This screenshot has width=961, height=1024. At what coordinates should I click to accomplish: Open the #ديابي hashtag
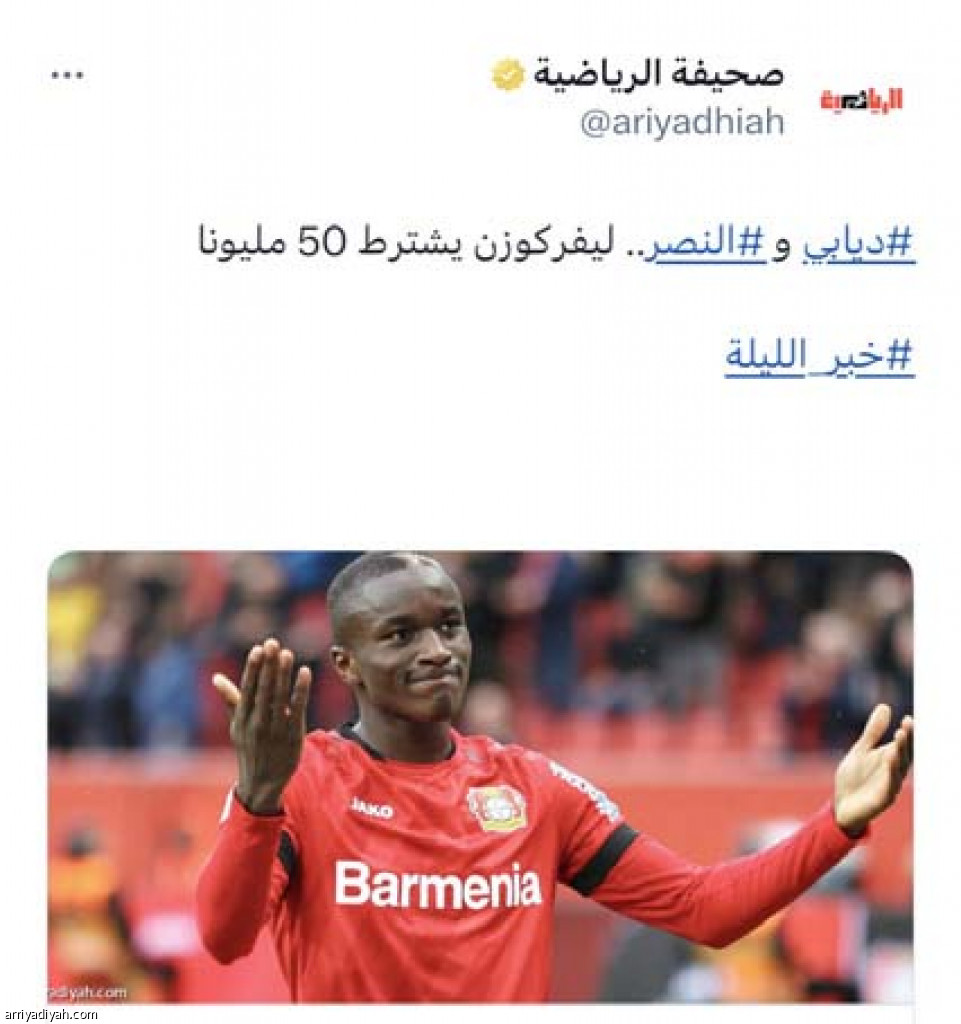point(859,243)
